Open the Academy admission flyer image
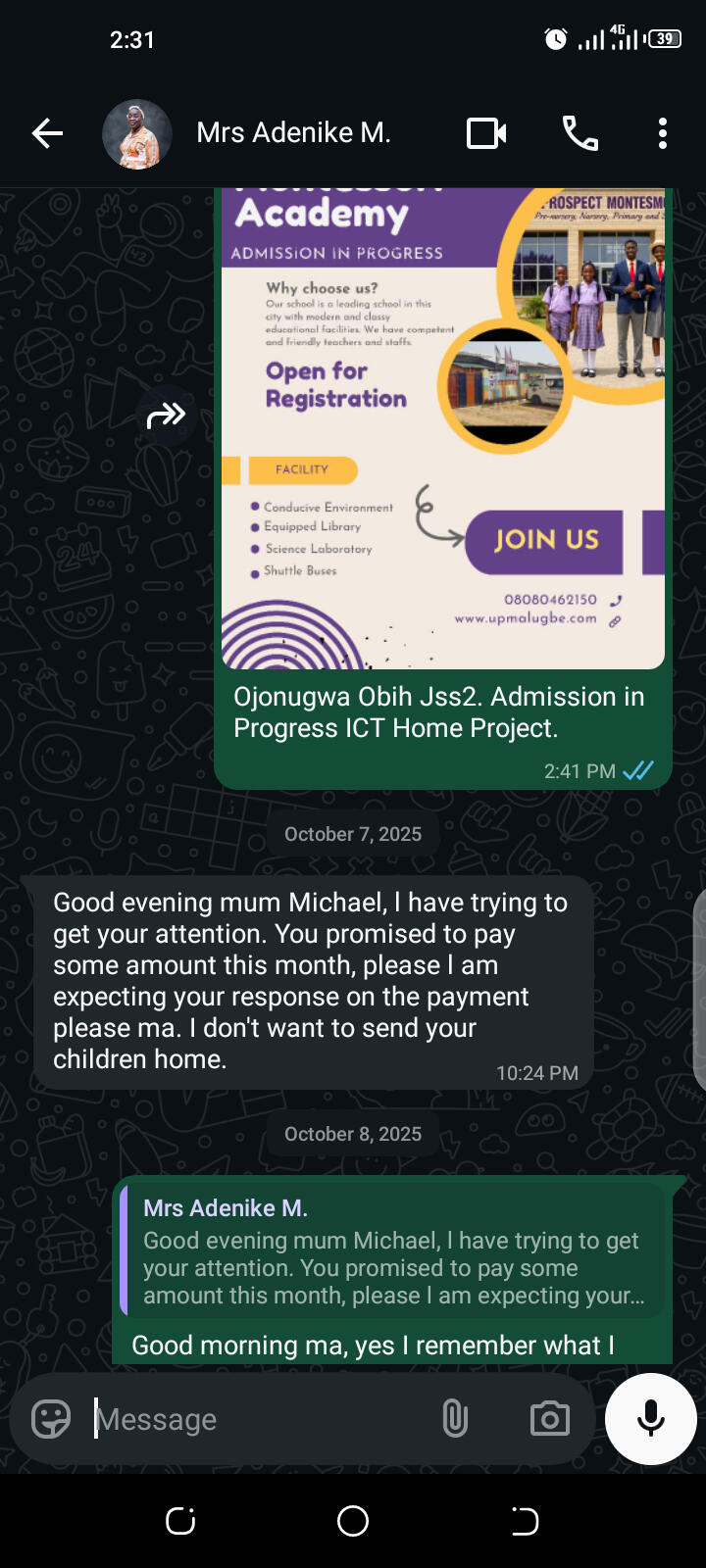This screenshot has height=1568, width=706. tap(442, 427)
